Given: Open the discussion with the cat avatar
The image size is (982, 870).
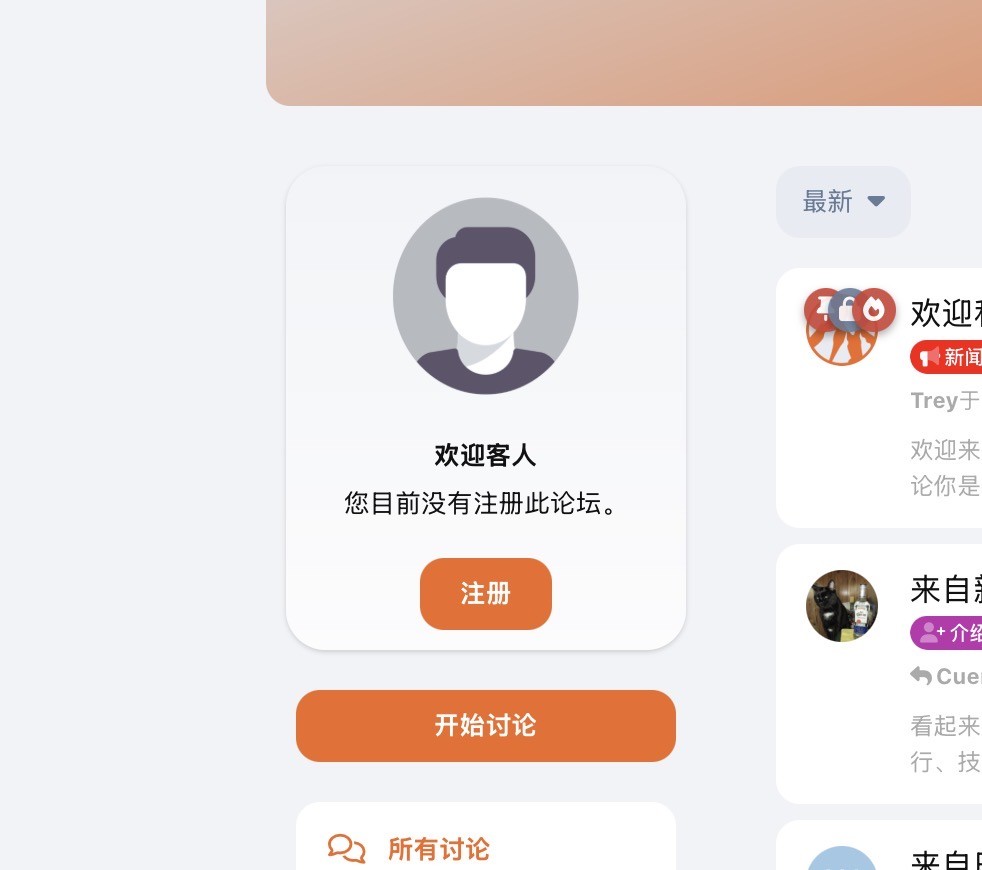Looking at the screenshot, I should click(945, 589).
